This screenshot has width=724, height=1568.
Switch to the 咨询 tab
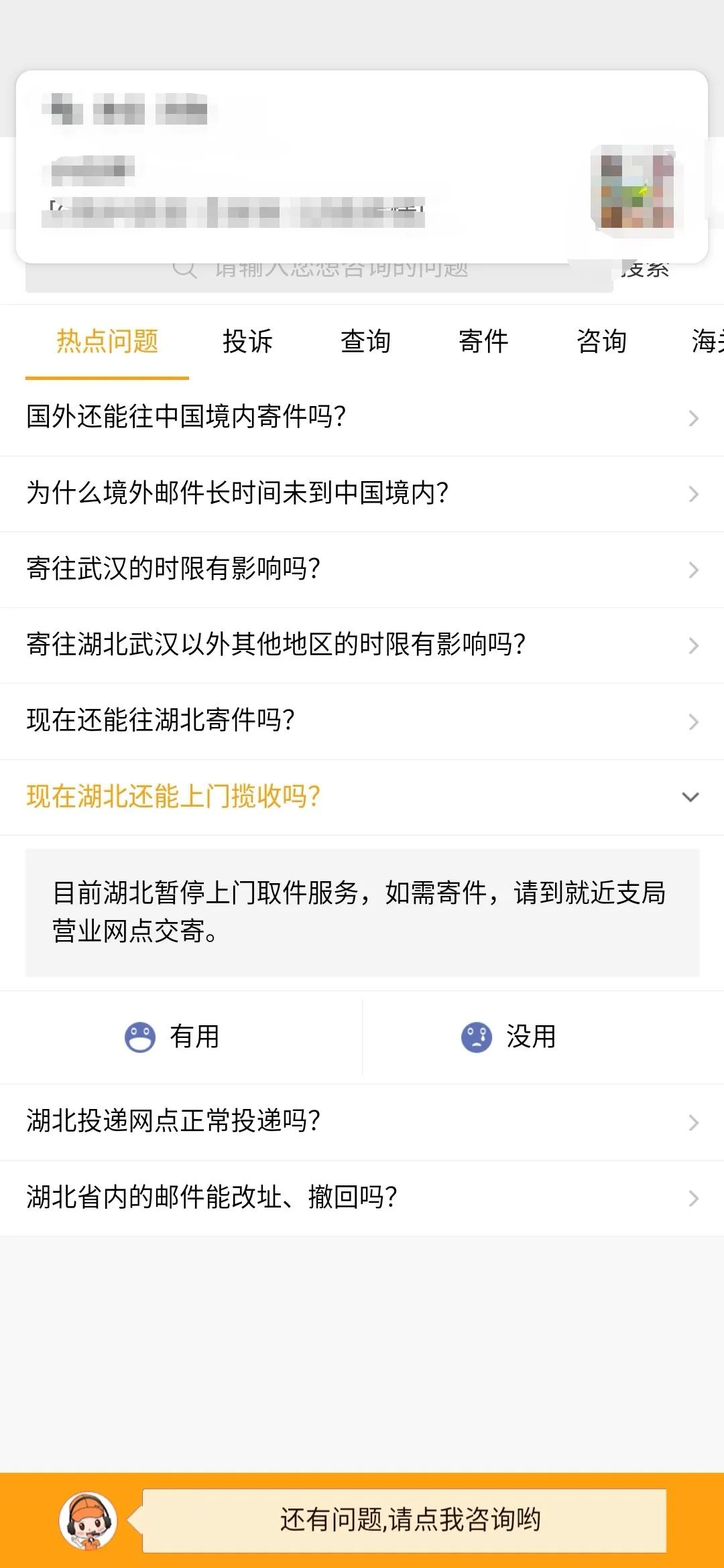click(601, 342)
